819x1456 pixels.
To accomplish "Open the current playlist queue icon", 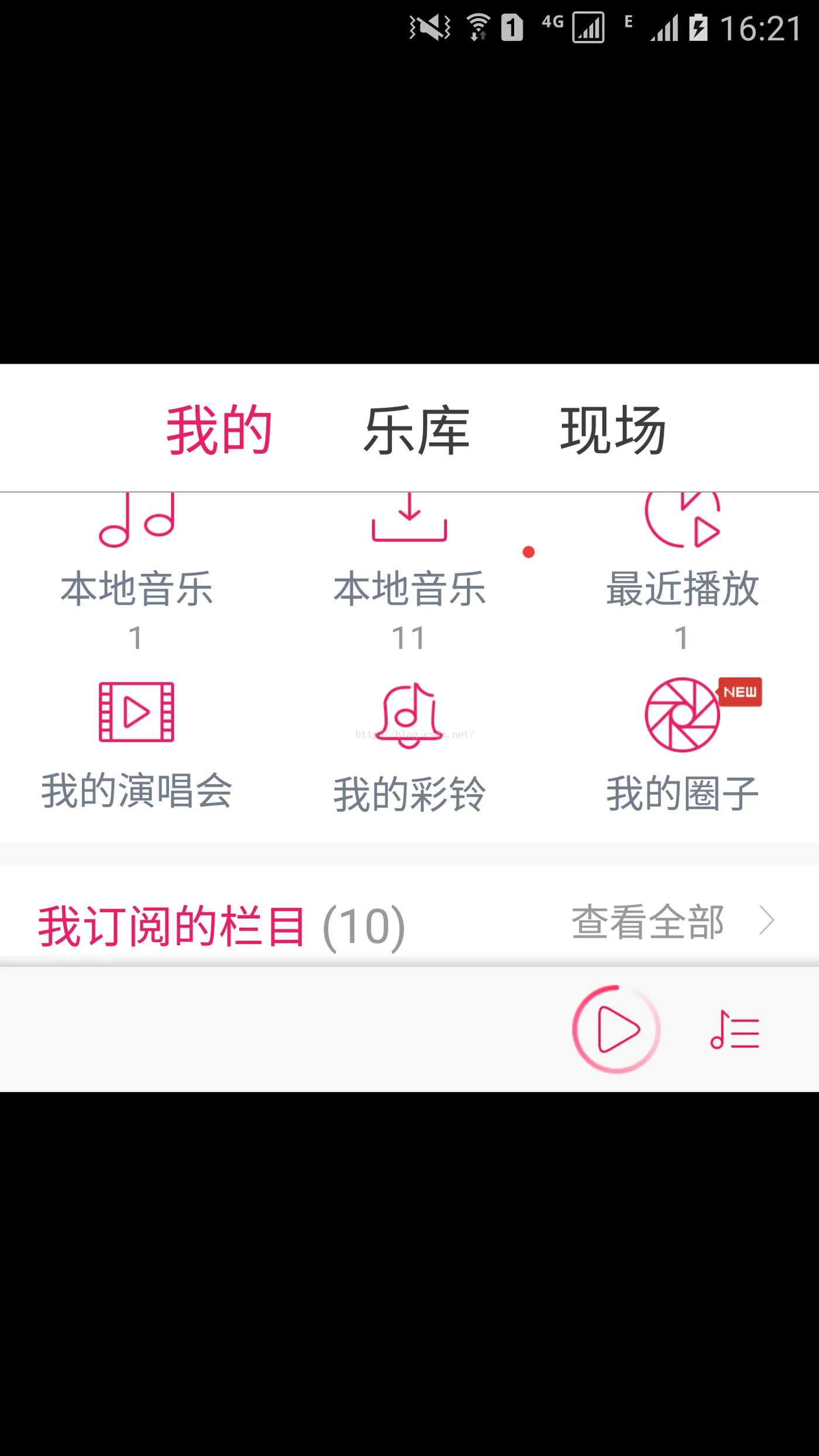I will (x=735, y=1030).
